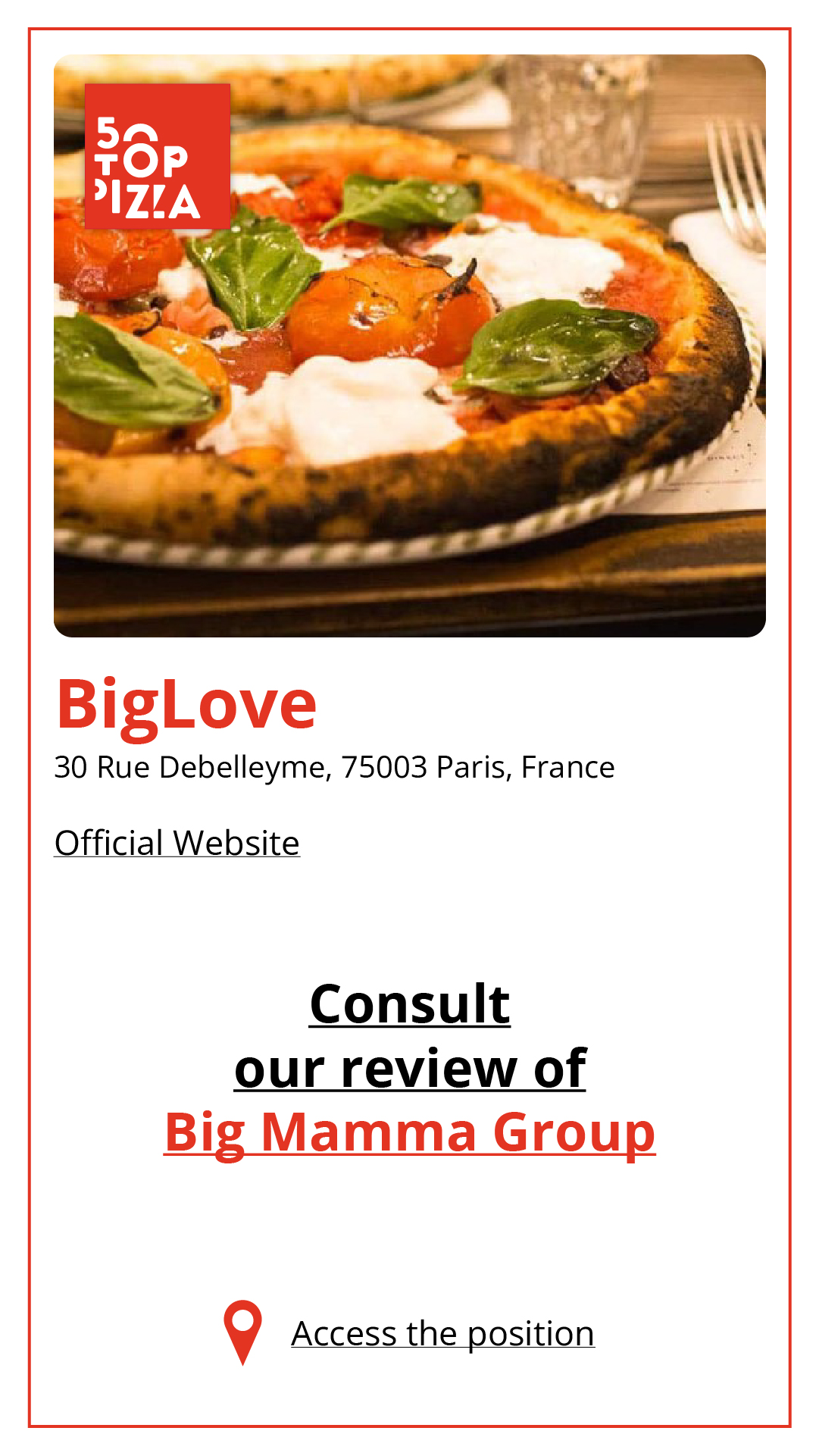Viewport: 819px width, 1456px height.
Task: Tap the red location pin icon
Action: coord(242,1330)
